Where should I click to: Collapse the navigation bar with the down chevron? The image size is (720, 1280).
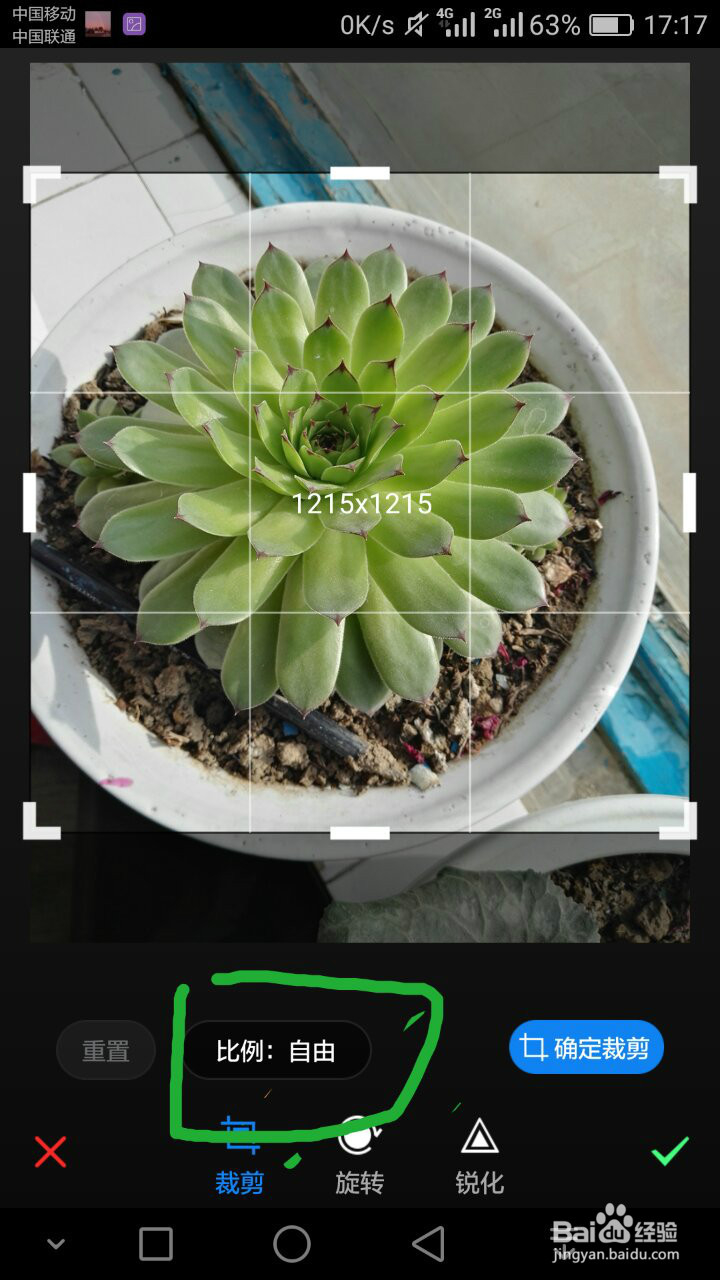(x=53, y=1243)
